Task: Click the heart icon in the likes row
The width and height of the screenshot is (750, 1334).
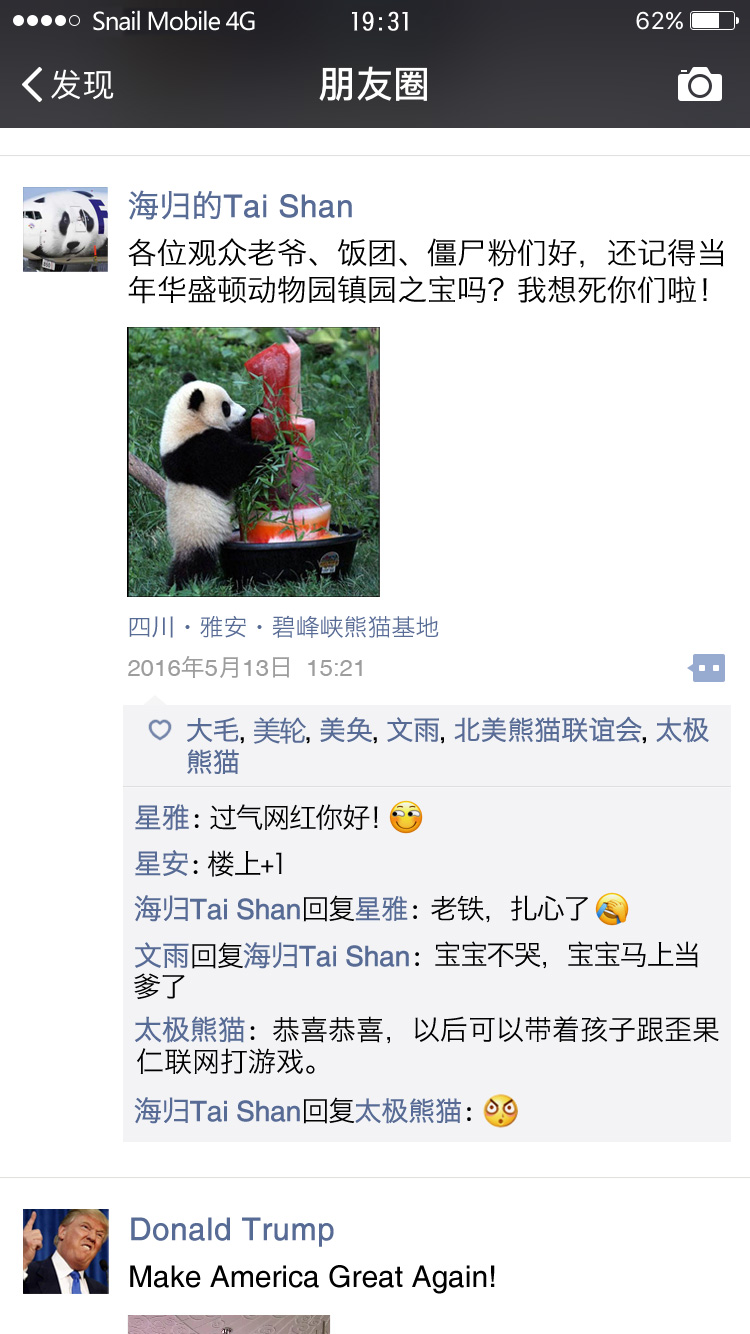Action: pos(159,731)
